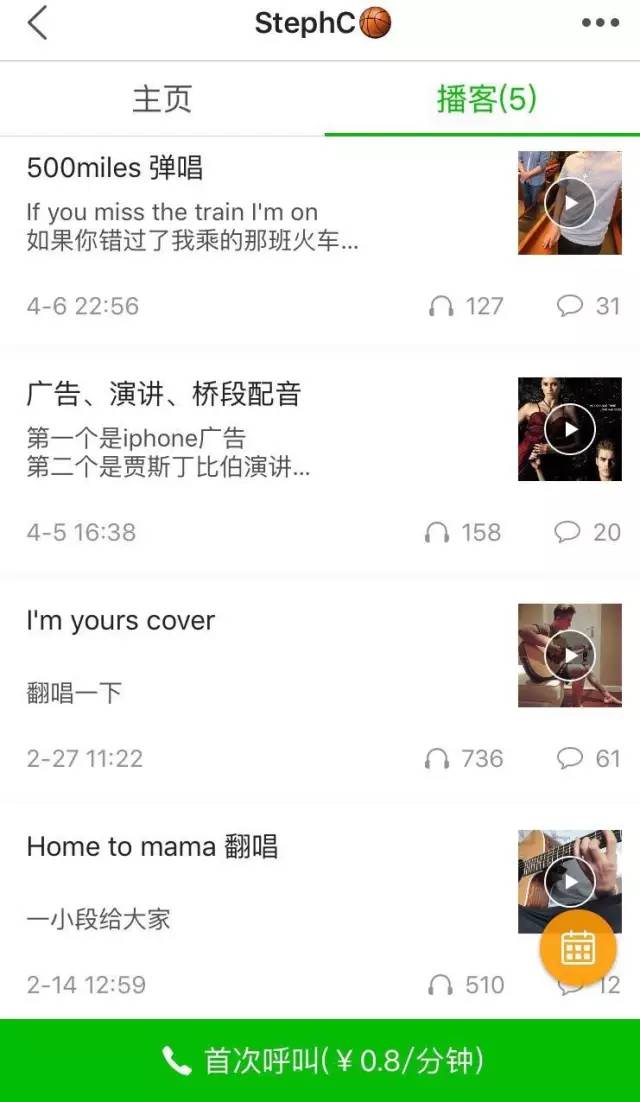Play the 广告、演讲、桥段配音 thumbnail
Screen dimensions: 640x1102
(569, 429)
